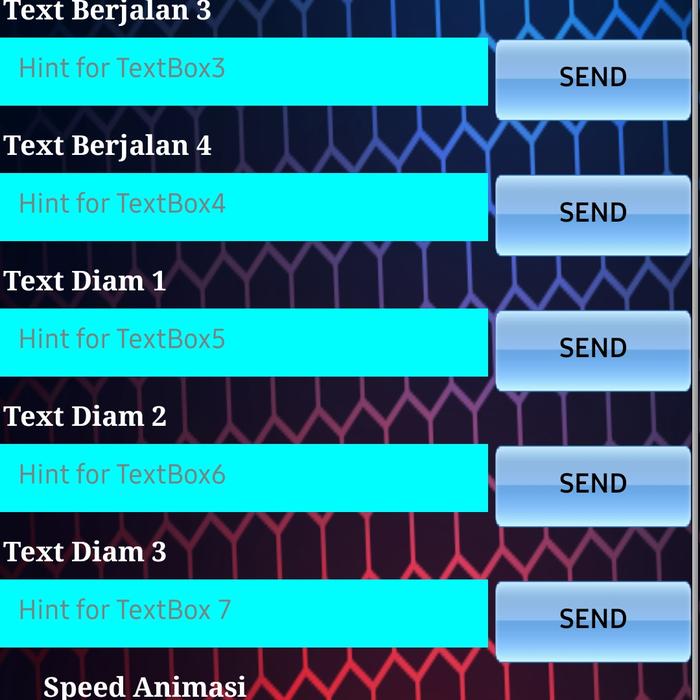This screenshot has width=700, height=700.
Task: Send the Text Berjalan 3 message
Action: [x=592, y=79]
